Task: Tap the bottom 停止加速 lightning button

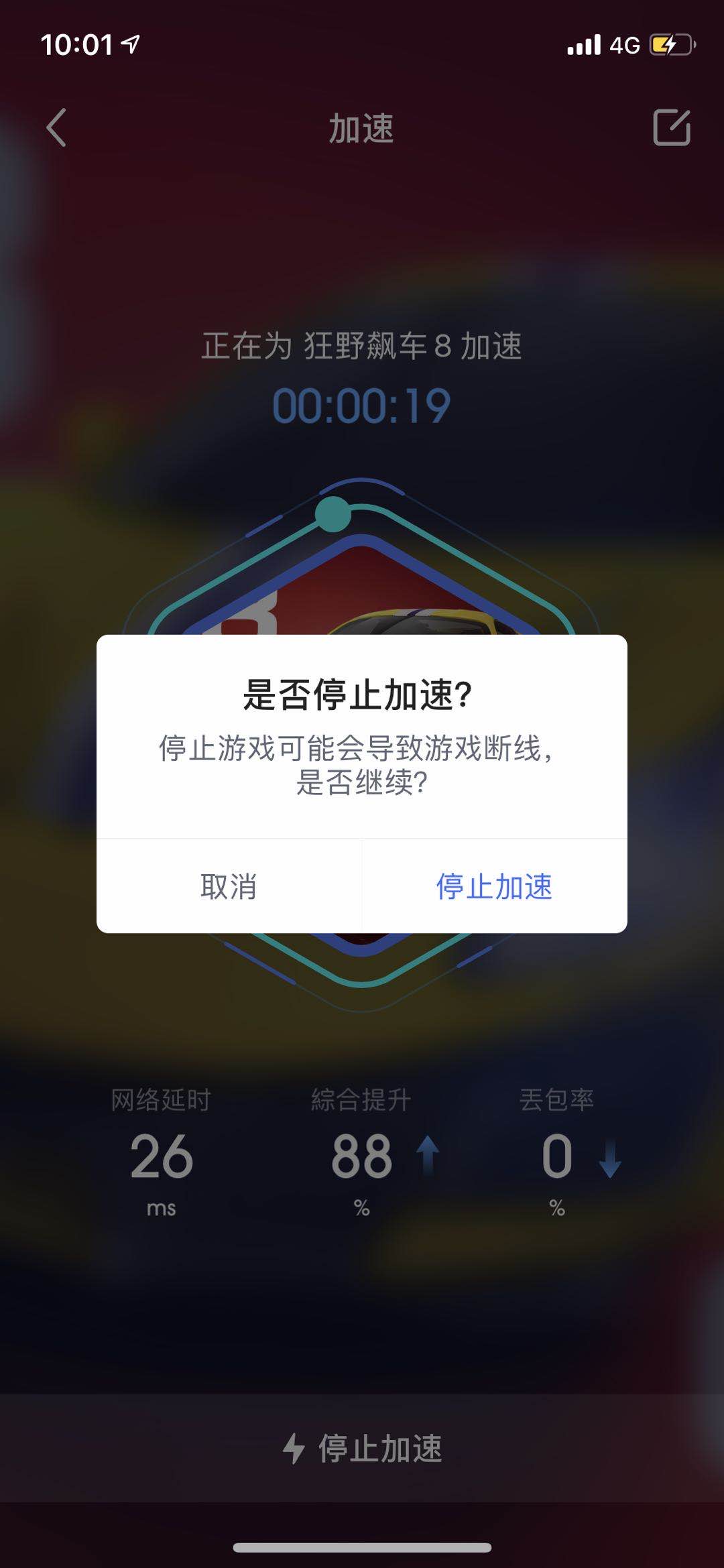Action: coord(362,1448)
